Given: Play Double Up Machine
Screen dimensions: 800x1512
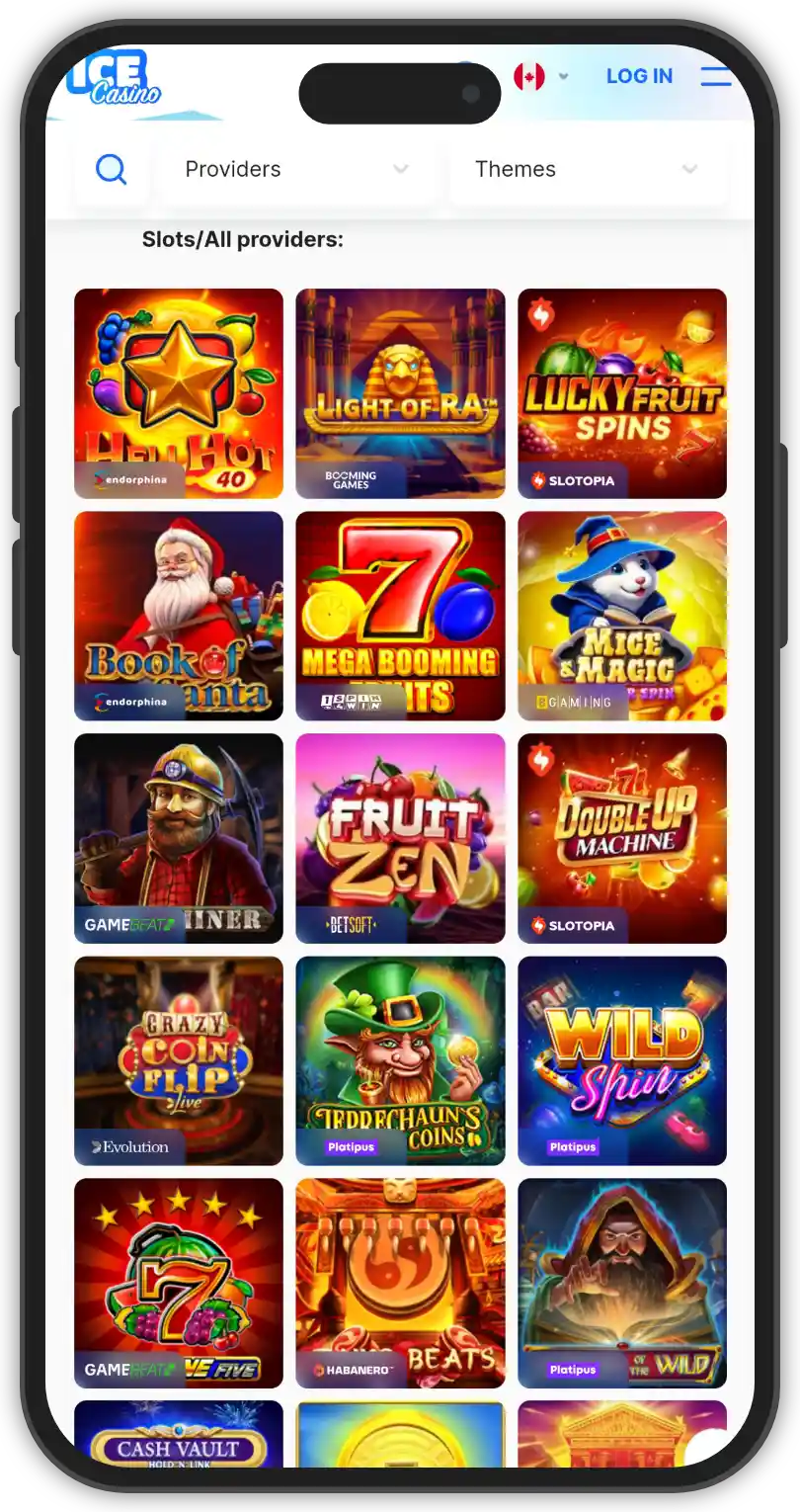Looking at the screenshot, I should pyautogui.click(x=622, y=838).
